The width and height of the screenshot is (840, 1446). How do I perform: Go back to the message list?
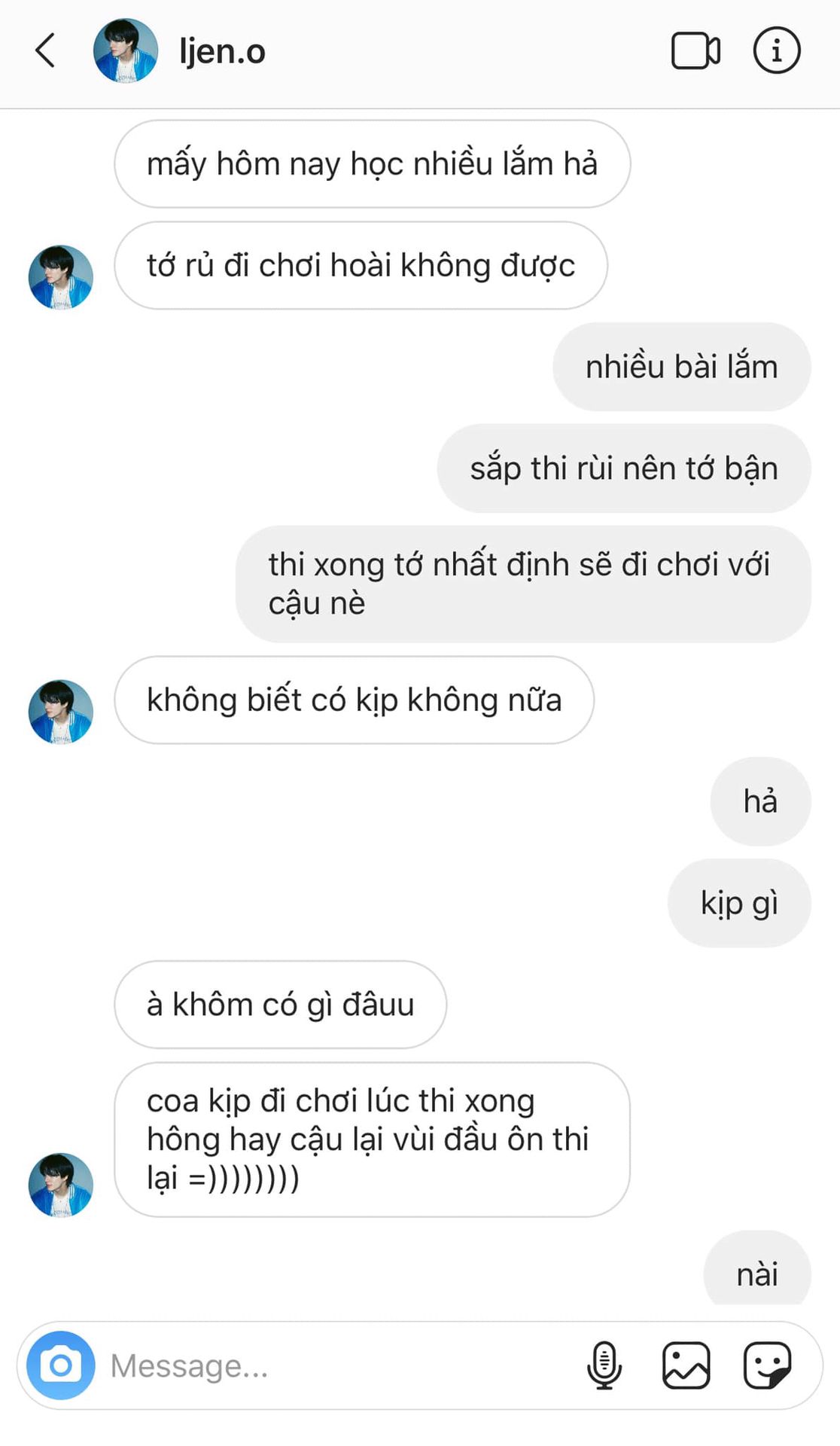pos(45,50)
